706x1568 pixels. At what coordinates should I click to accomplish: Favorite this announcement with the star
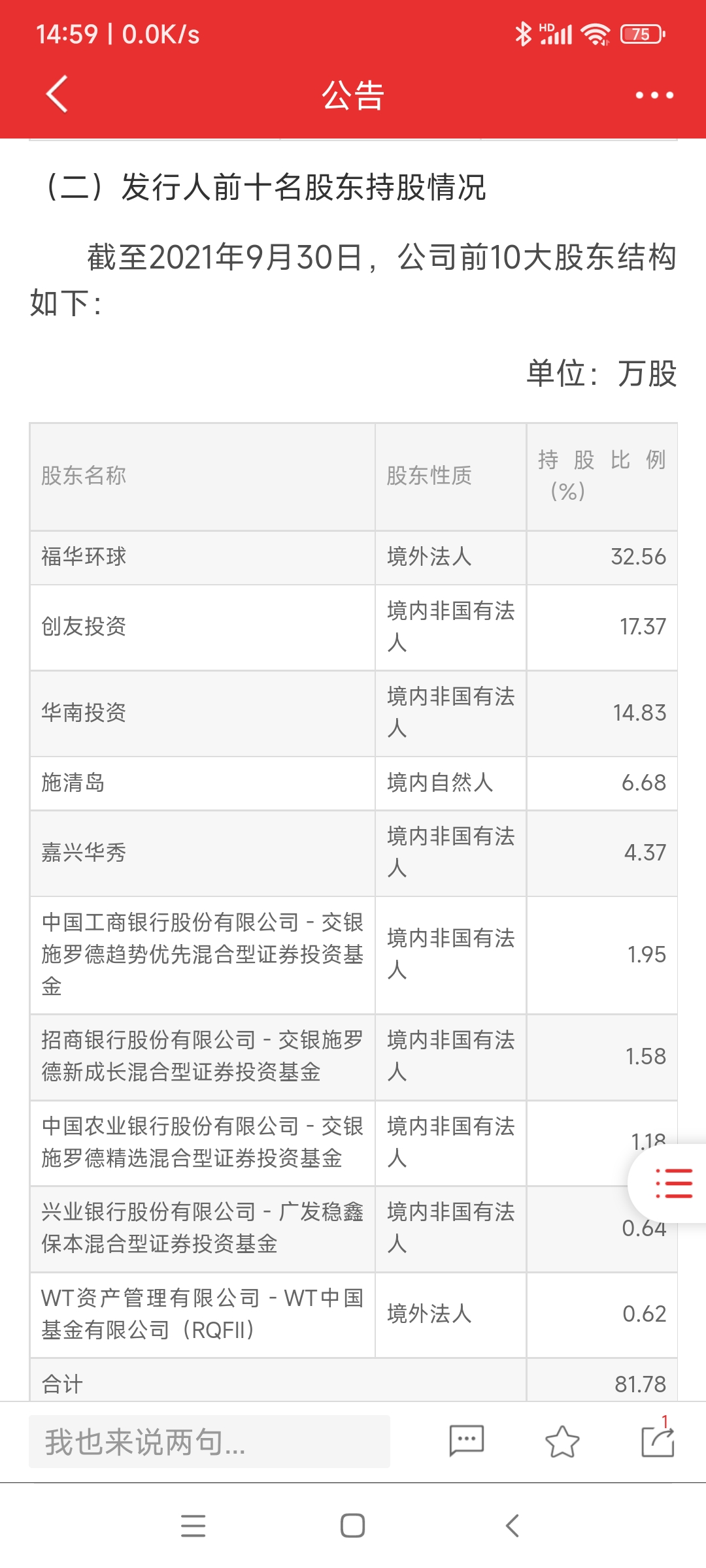tap(562, 1441)
